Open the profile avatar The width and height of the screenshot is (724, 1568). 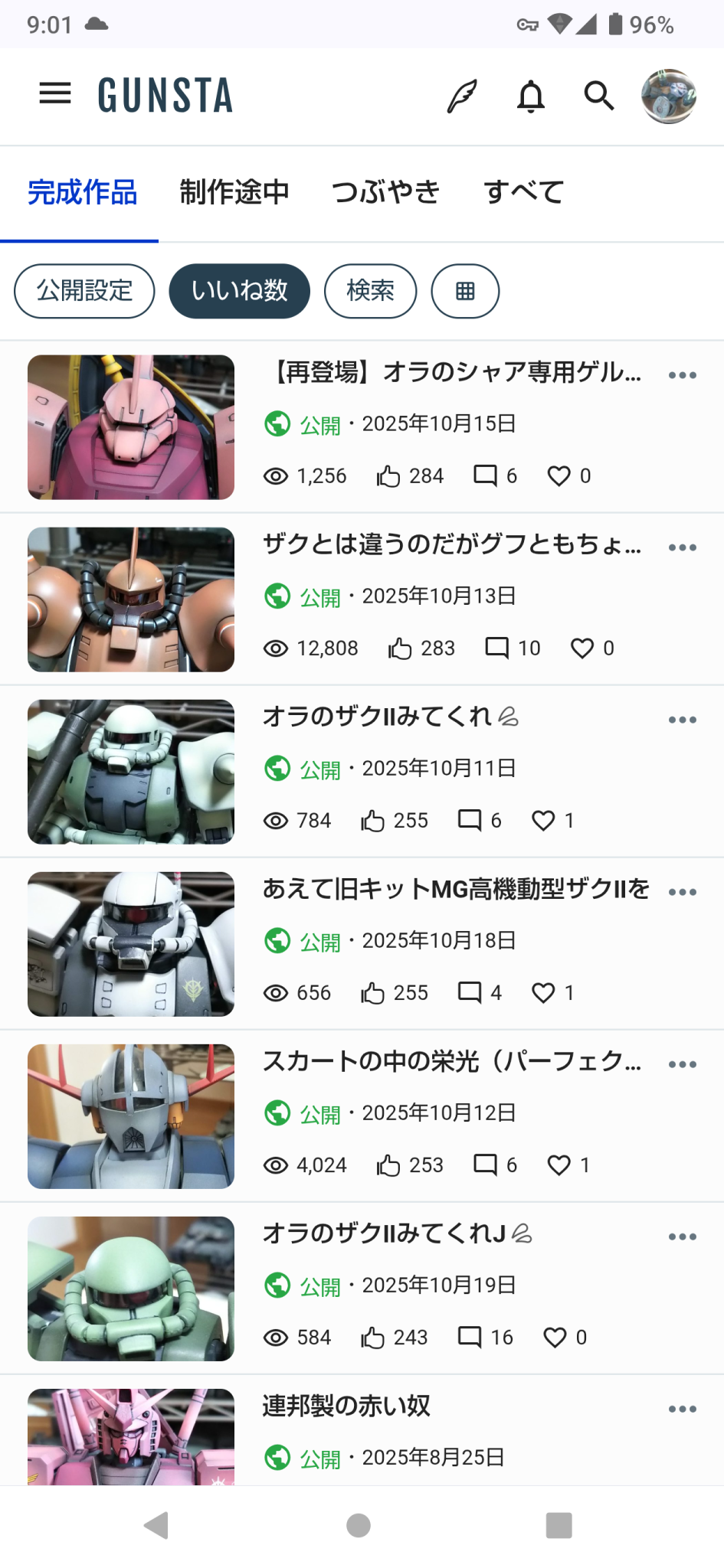668,96
